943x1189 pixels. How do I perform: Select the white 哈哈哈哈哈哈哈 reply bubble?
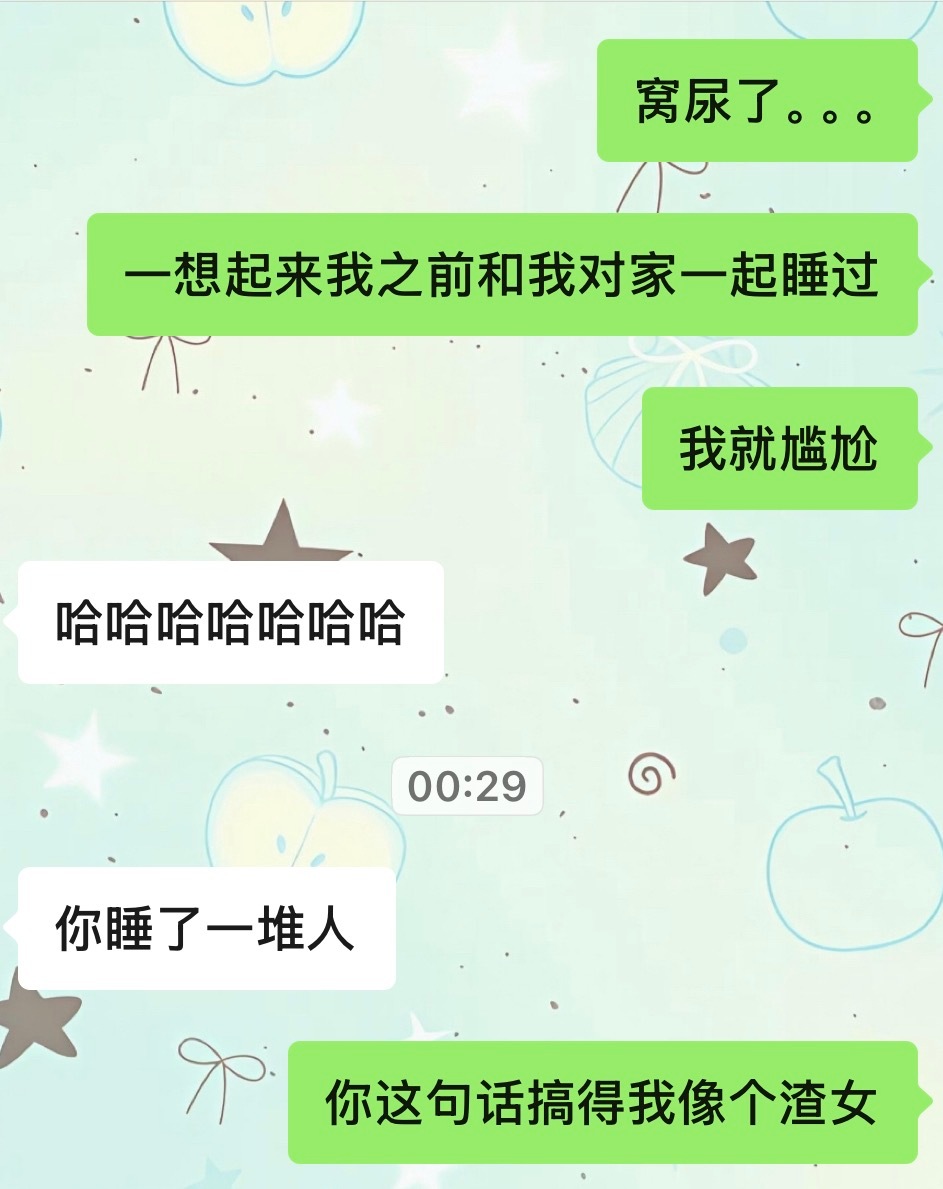[230, 620]
